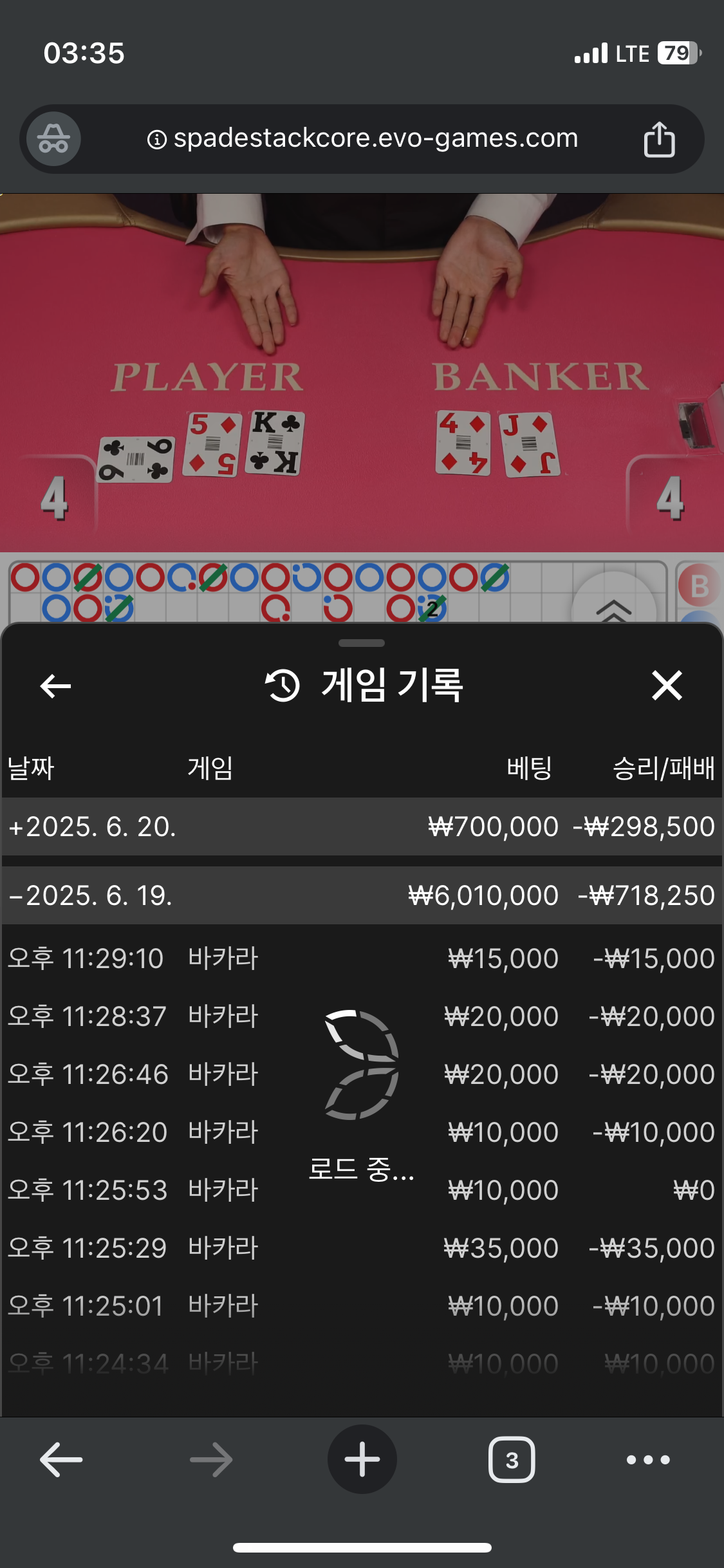This screenshot has height=1568, width=724.
Task: Share the page from the address bar
Action: (659, 139)
